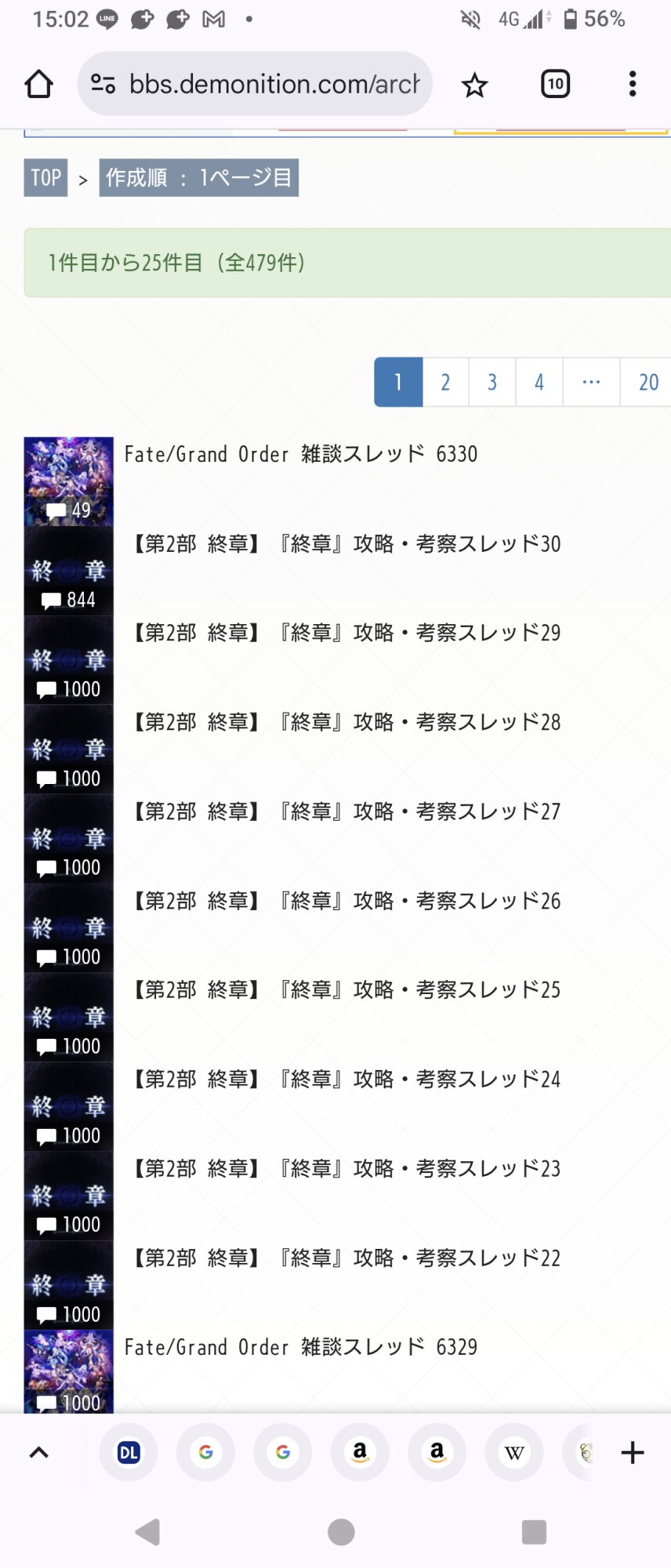Bookmark this page with the star
The image size is (671, 1568).
point(474,85)
